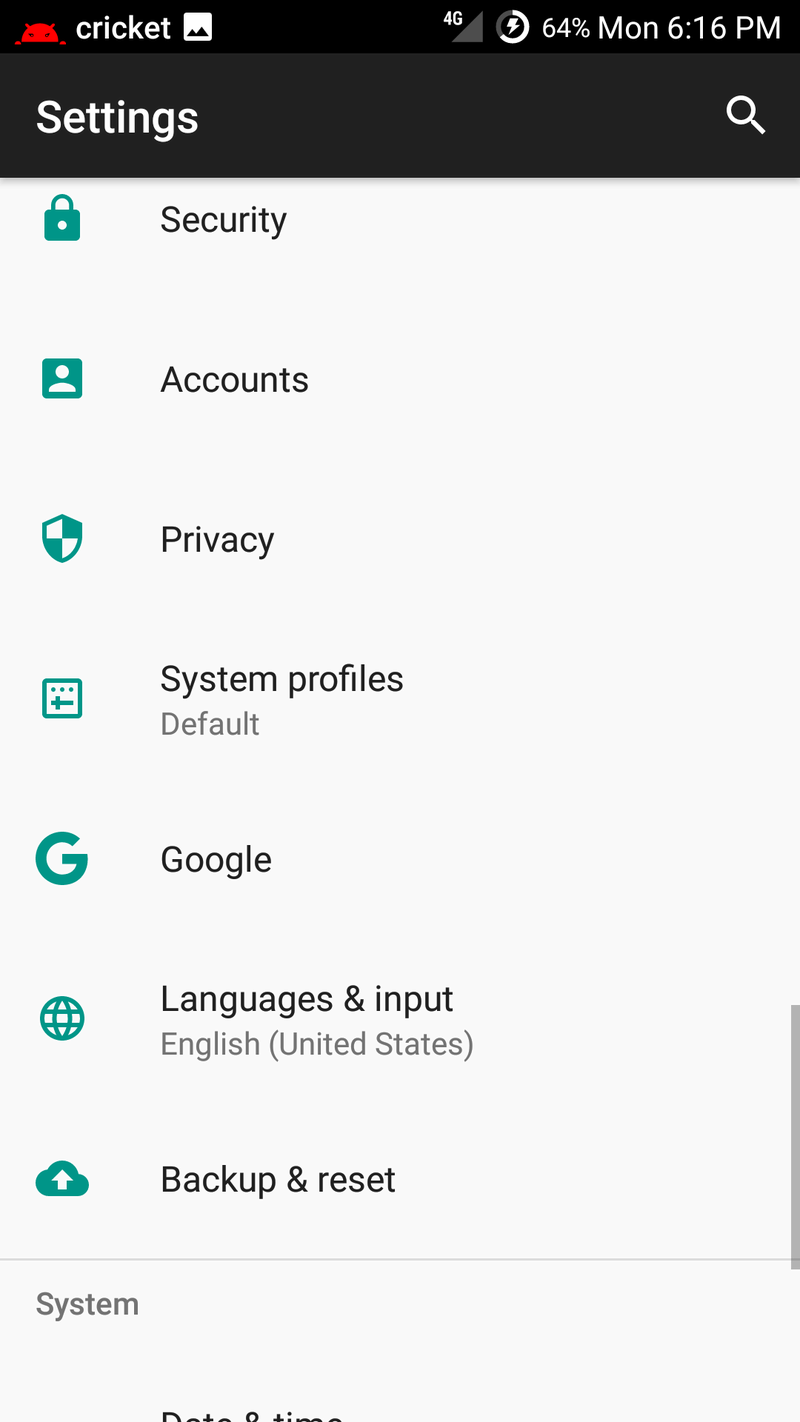Open the Settings search icon
Screen dimensions: 800x1422
(x=745, y=116)
